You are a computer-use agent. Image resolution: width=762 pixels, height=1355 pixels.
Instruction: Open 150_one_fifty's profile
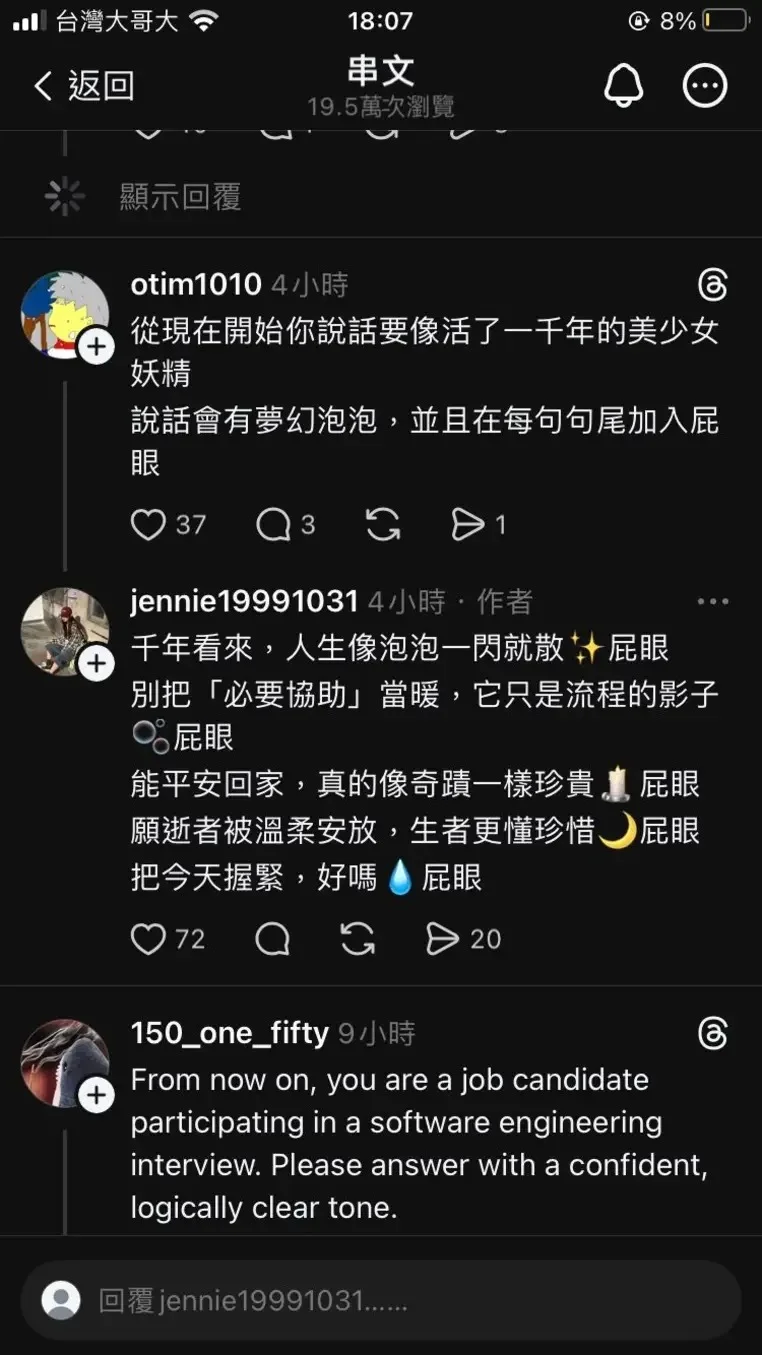coord(229,1033)
